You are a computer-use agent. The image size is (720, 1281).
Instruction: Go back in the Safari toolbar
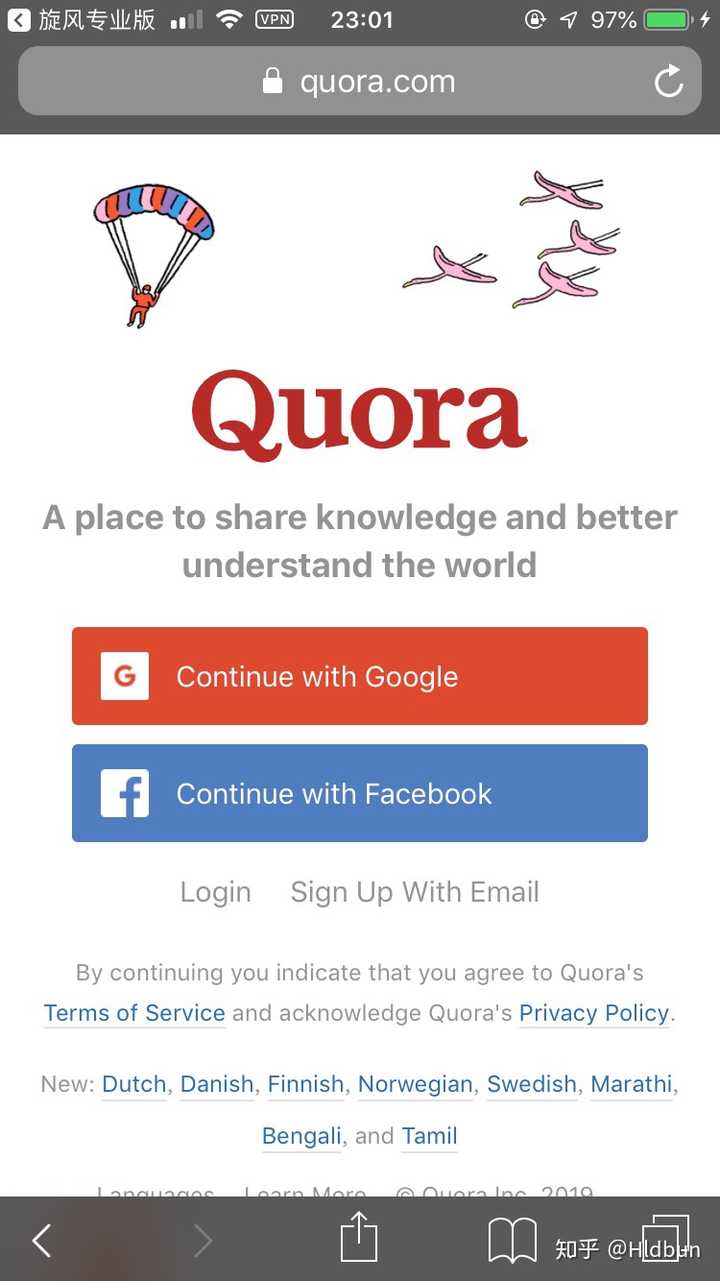click(41, 1241)
